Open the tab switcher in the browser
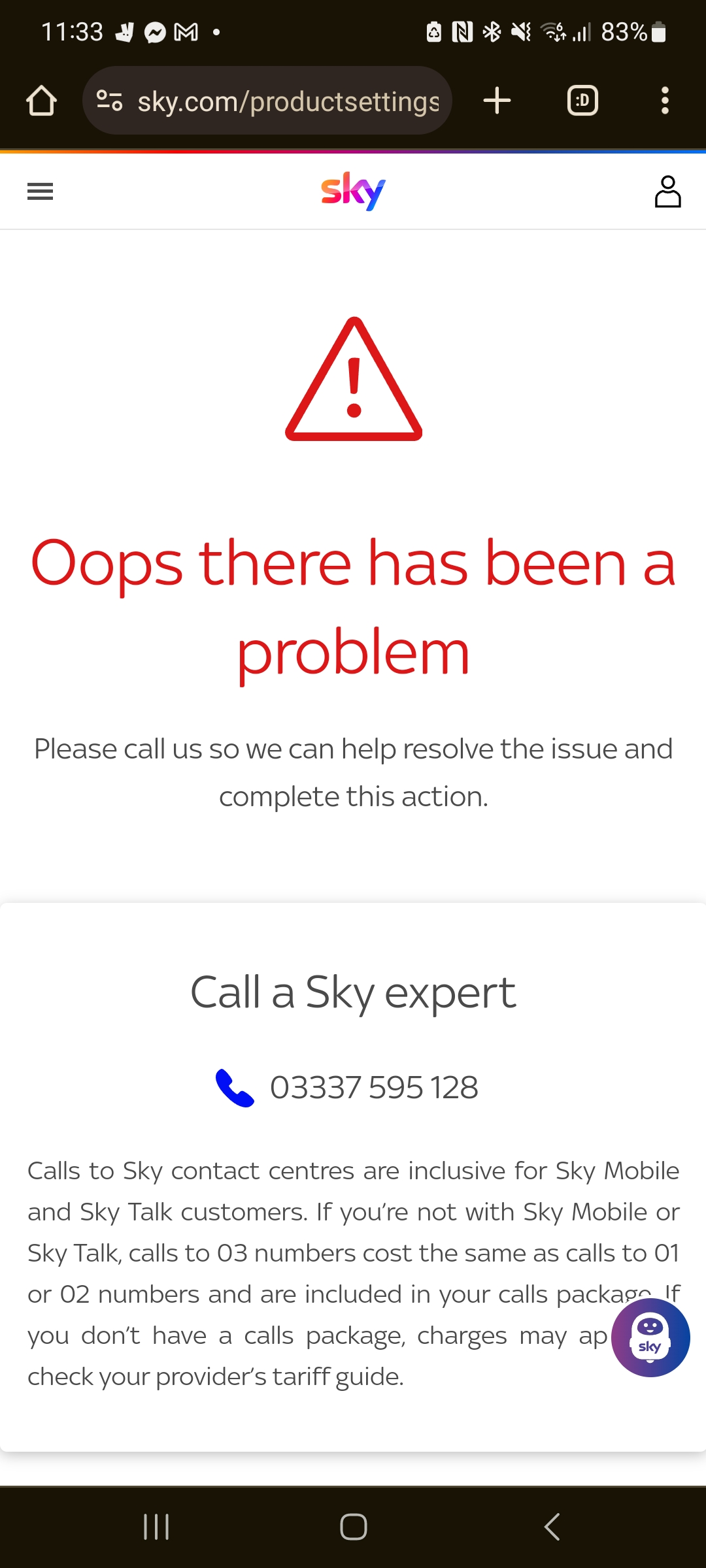Viewport: 706px width, 1568px height. (582, 100)
